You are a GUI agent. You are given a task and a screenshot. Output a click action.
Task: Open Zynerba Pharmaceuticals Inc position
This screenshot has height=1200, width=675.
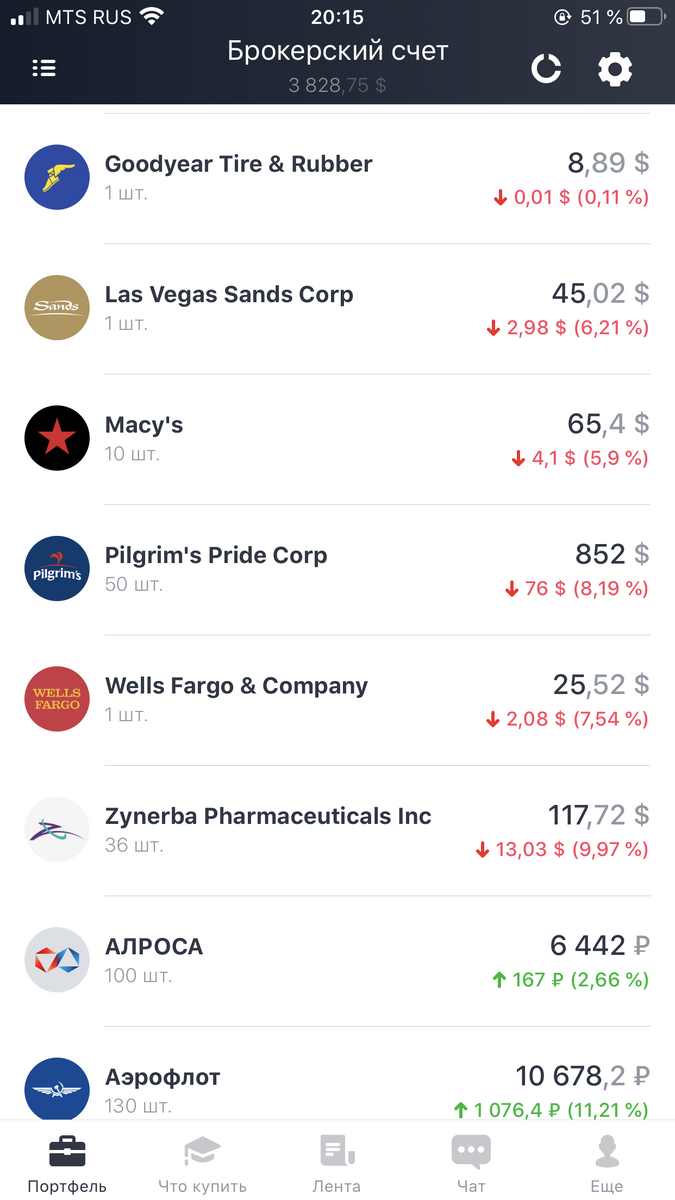pyautogui.click(x=337, y=831)
